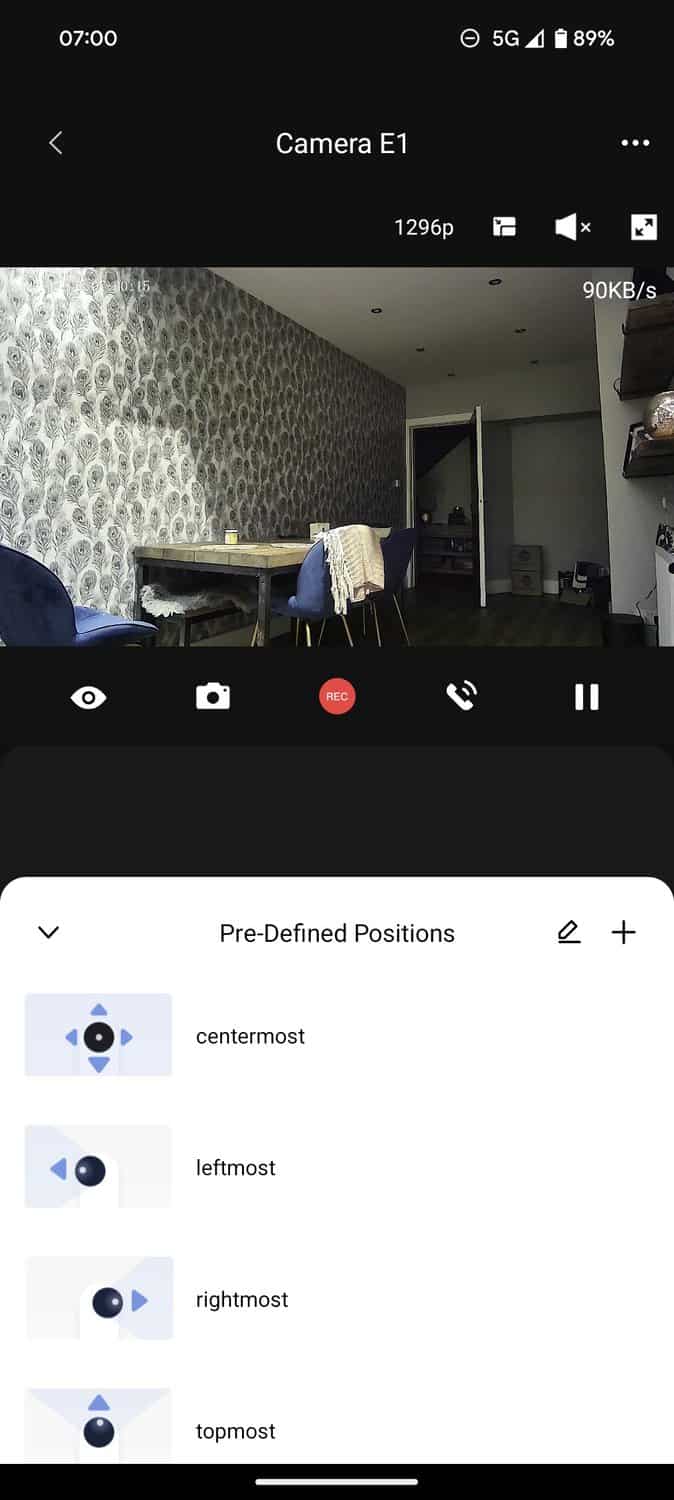Open the three-dot overflow menu
Screen dimensions: 674x1500
(x=635, y=143)
